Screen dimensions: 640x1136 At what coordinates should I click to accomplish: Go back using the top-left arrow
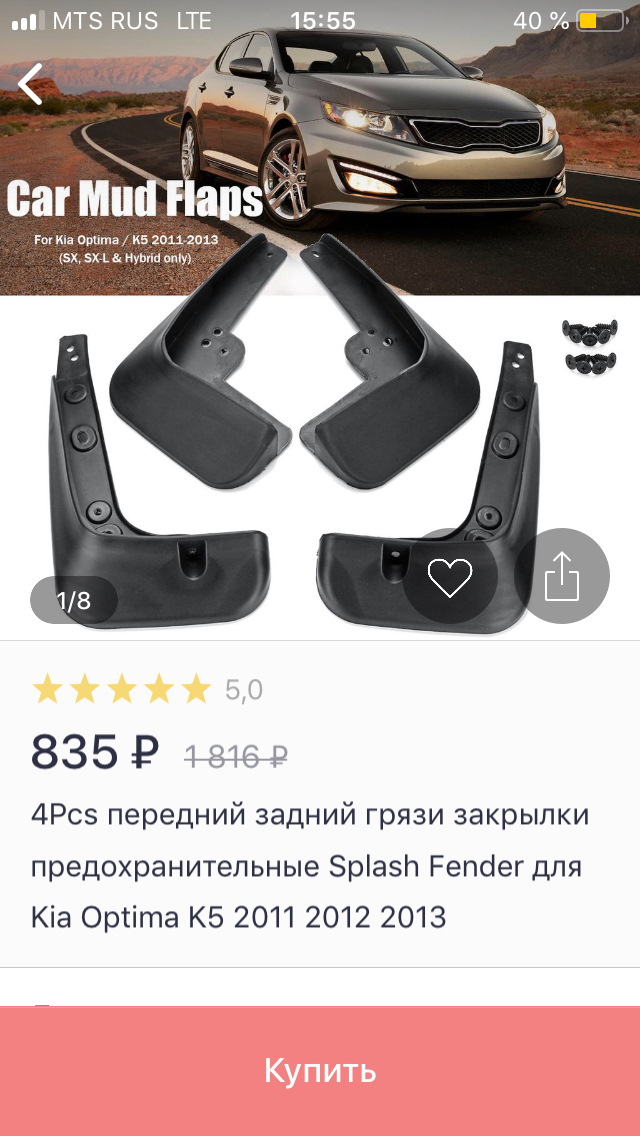click(x=31, y=84)
